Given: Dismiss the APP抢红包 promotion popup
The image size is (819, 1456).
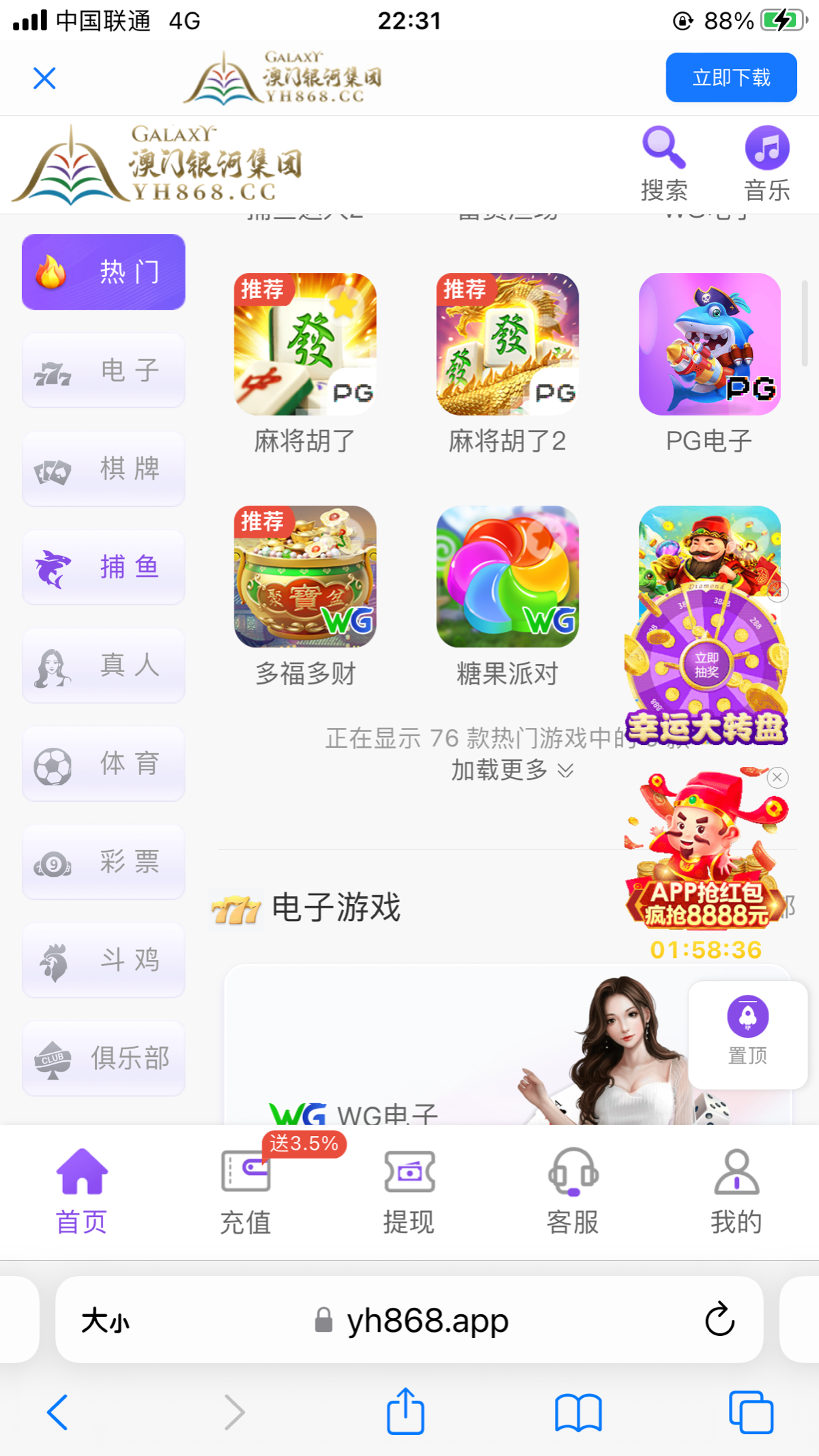Looking at the screenshot, I should pos(777,778).
